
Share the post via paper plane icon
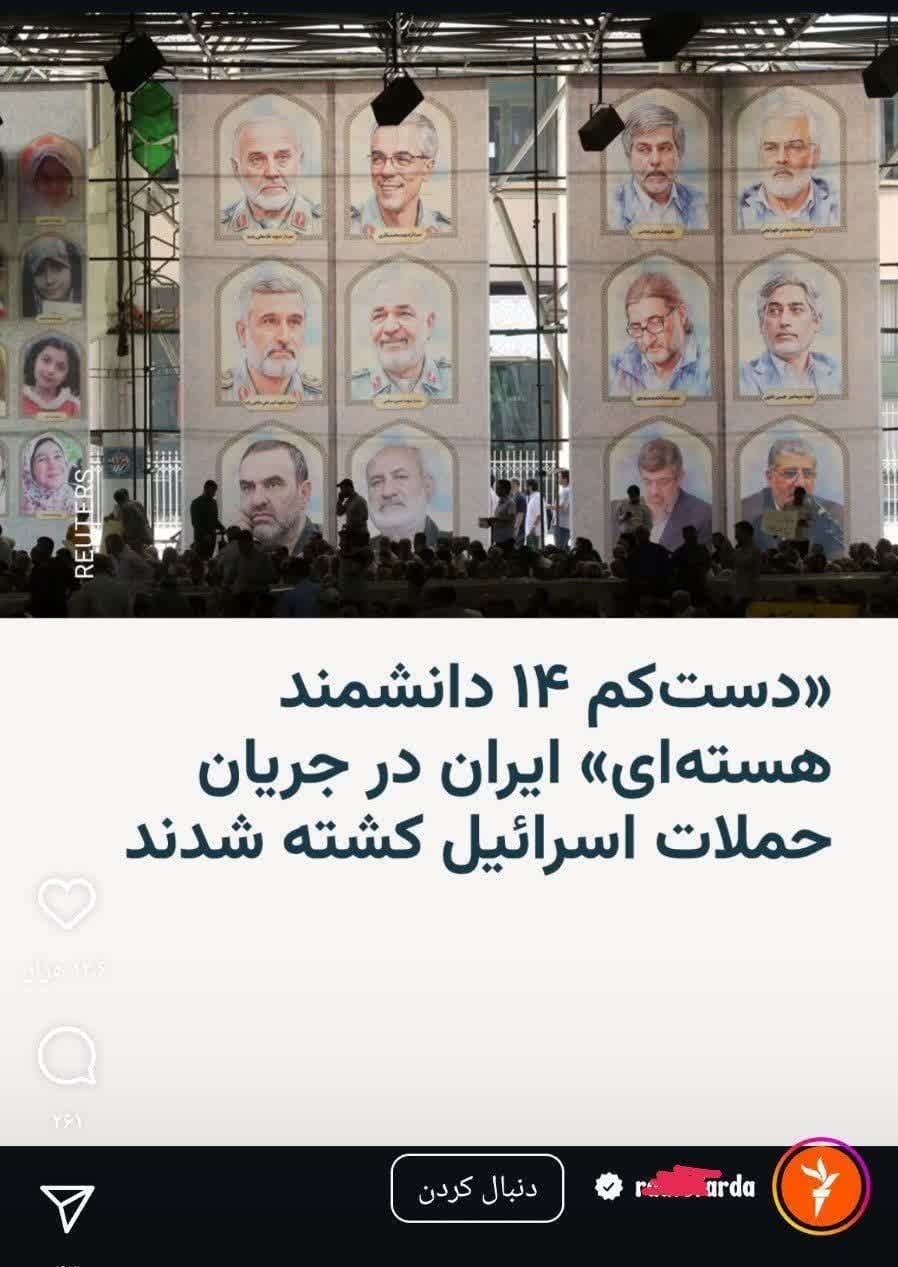pos(67,1206)
